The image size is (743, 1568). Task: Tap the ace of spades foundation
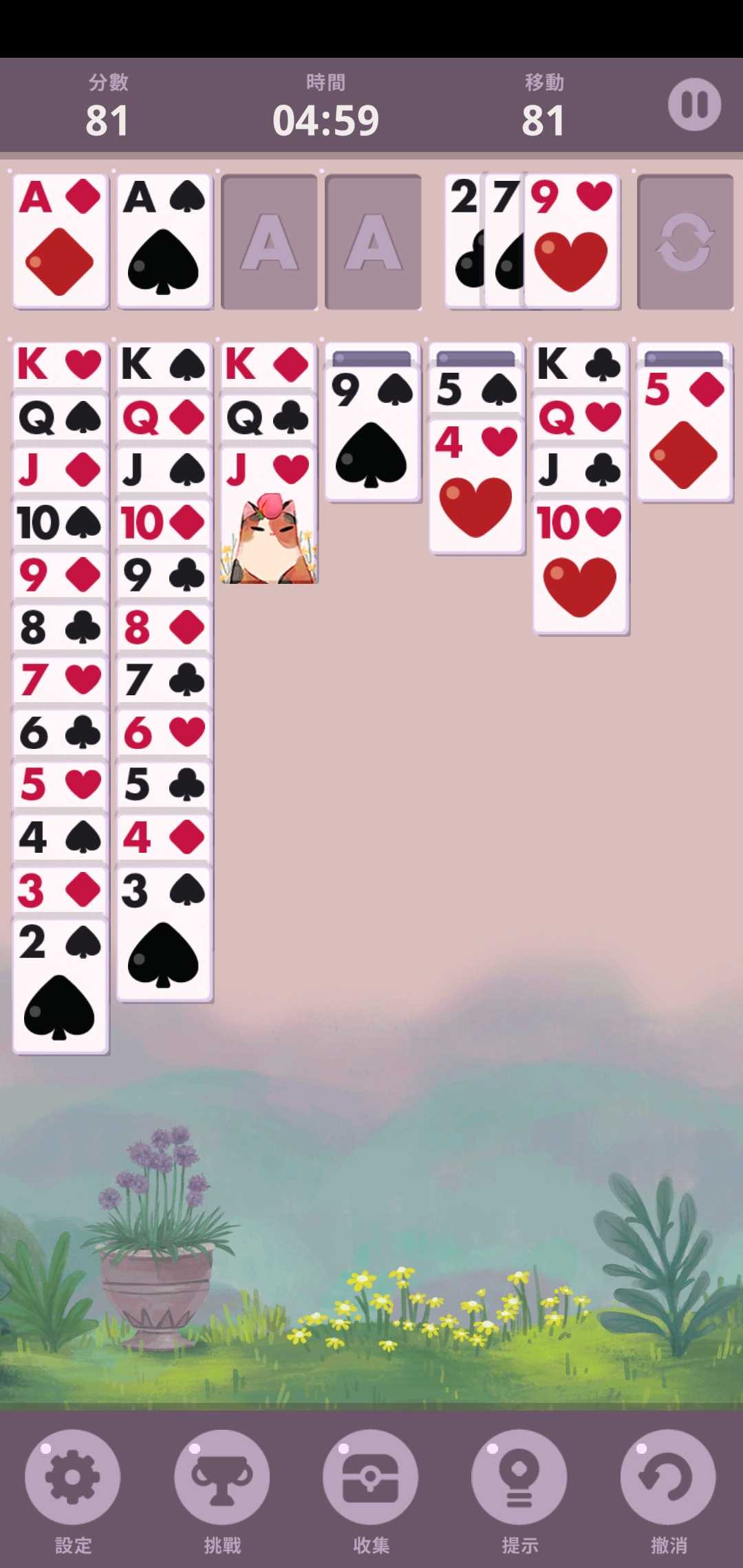164,242
